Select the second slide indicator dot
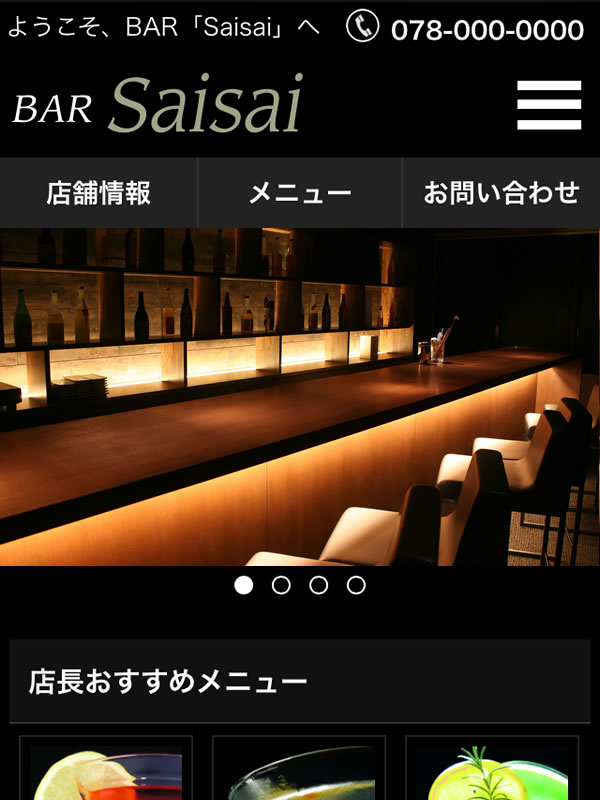600x800 pixels. point(281,585)
